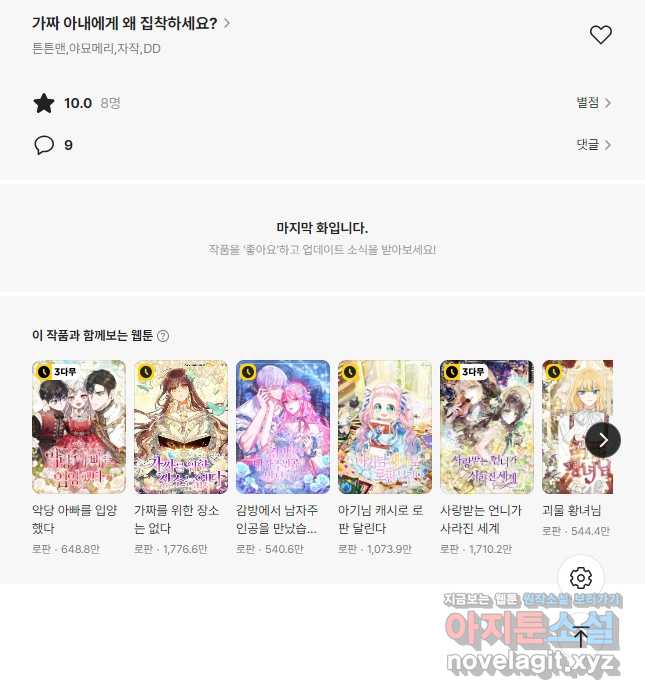Viewport: 645px width, 700px height.
Task: Open the webtoon 감방에서 남자주인공을 만났습…
Action: [x=283, y=428]
